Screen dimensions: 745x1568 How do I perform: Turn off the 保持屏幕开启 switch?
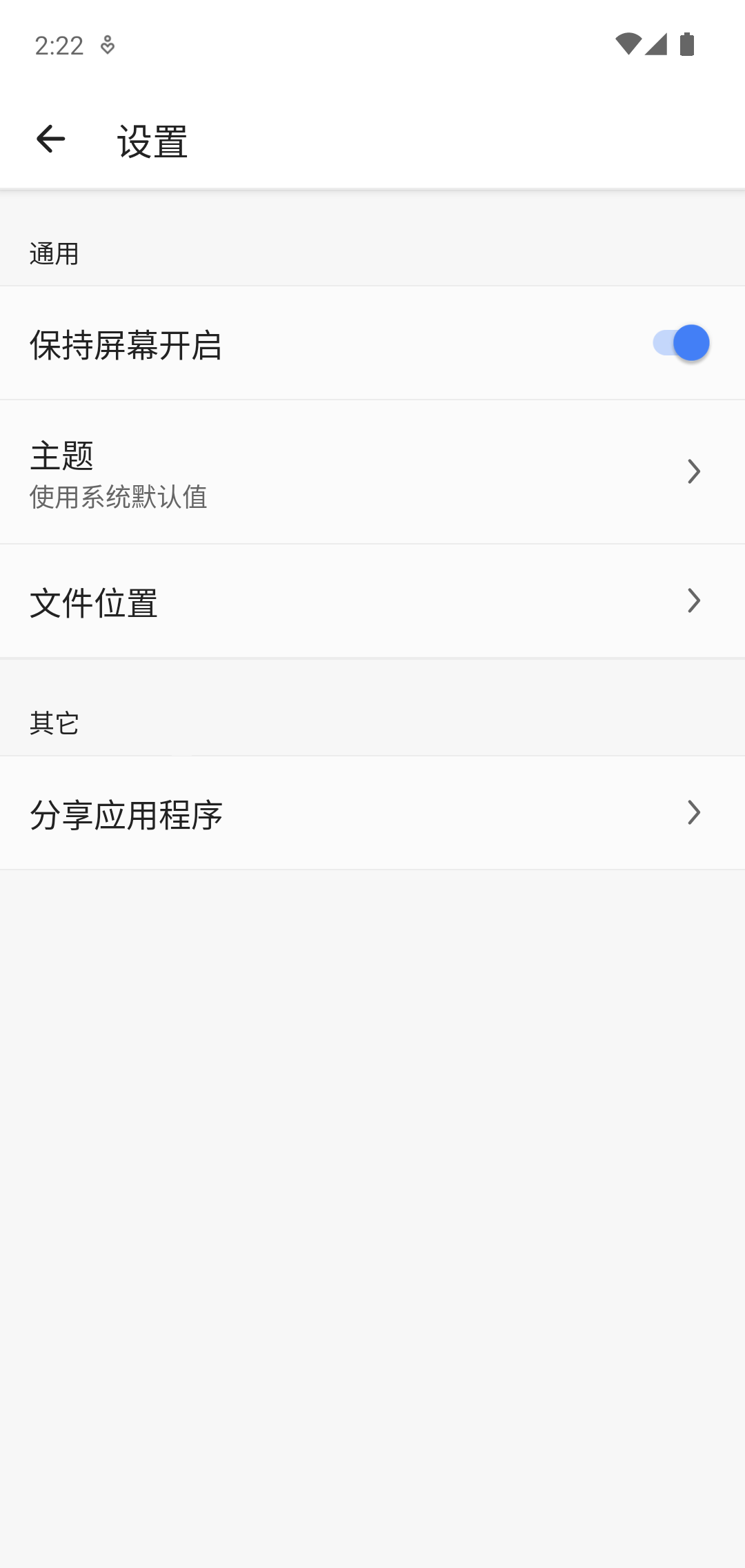click(x=680, y=343)
